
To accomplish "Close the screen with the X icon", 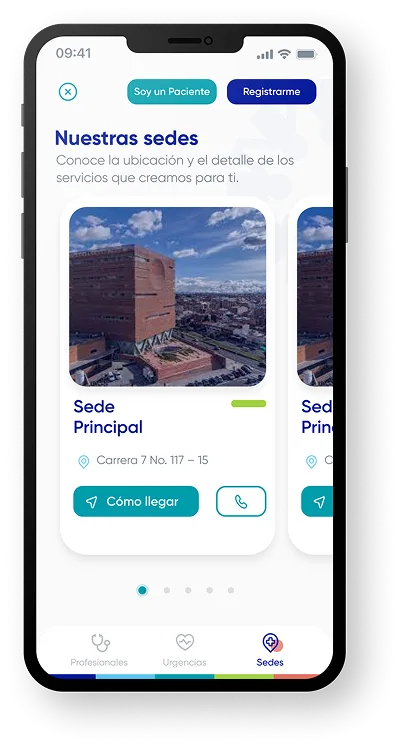I will click(68, 92).
